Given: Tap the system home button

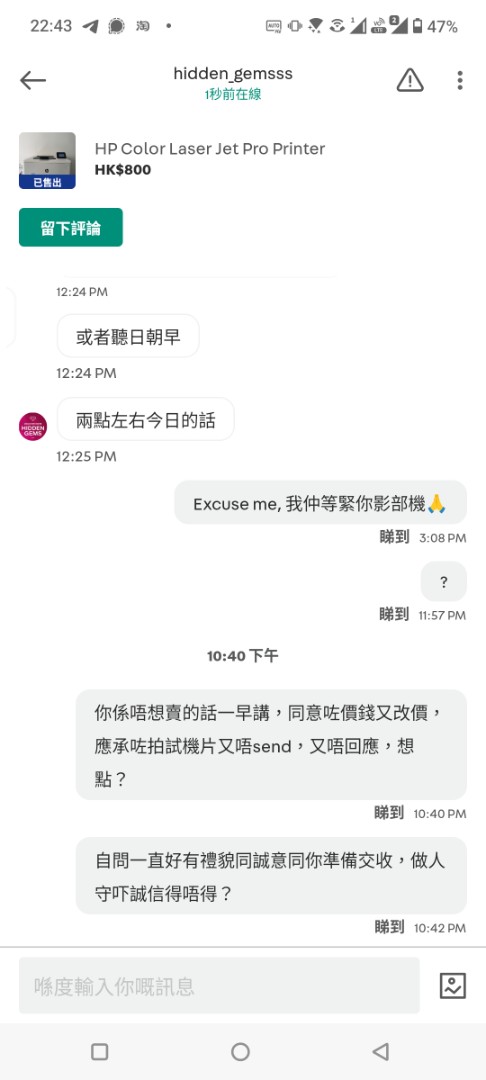Looking at the screenshot, I should click(x=240, y=1051).
